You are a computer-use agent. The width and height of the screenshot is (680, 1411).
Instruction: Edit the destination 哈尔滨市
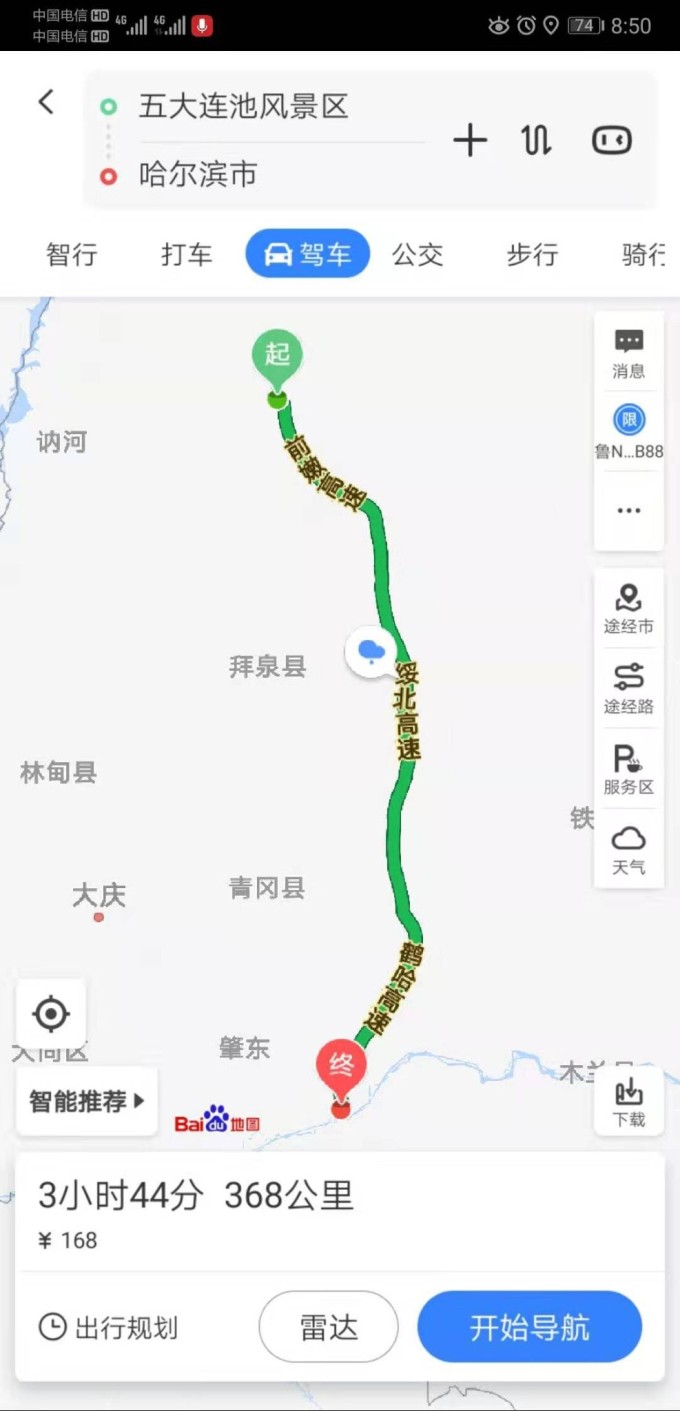(x=198, y=175)
